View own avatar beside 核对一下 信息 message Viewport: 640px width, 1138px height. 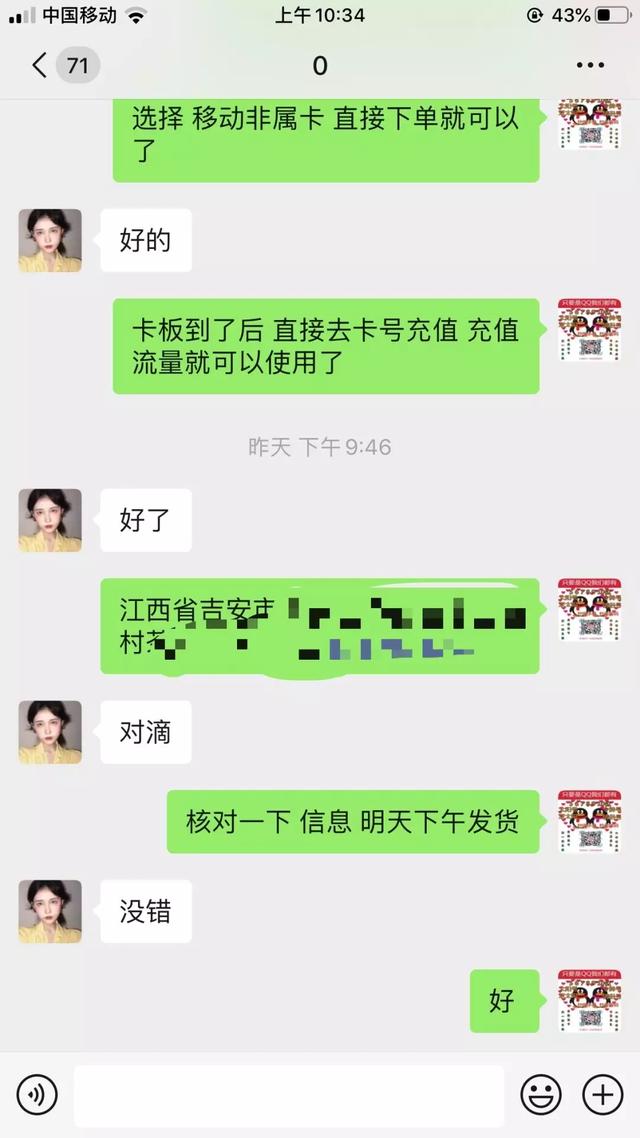pos(589,821)
